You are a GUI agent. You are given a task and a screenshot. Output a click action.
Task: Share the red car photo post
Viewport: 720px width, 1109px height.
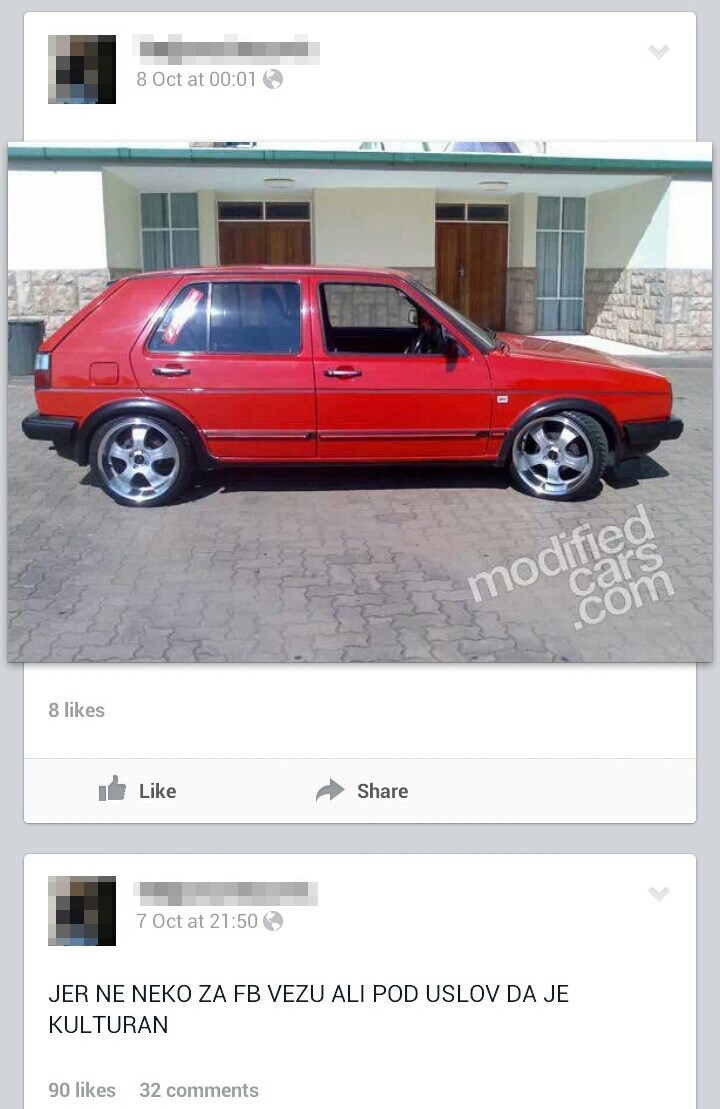click(x=362, y=790)
